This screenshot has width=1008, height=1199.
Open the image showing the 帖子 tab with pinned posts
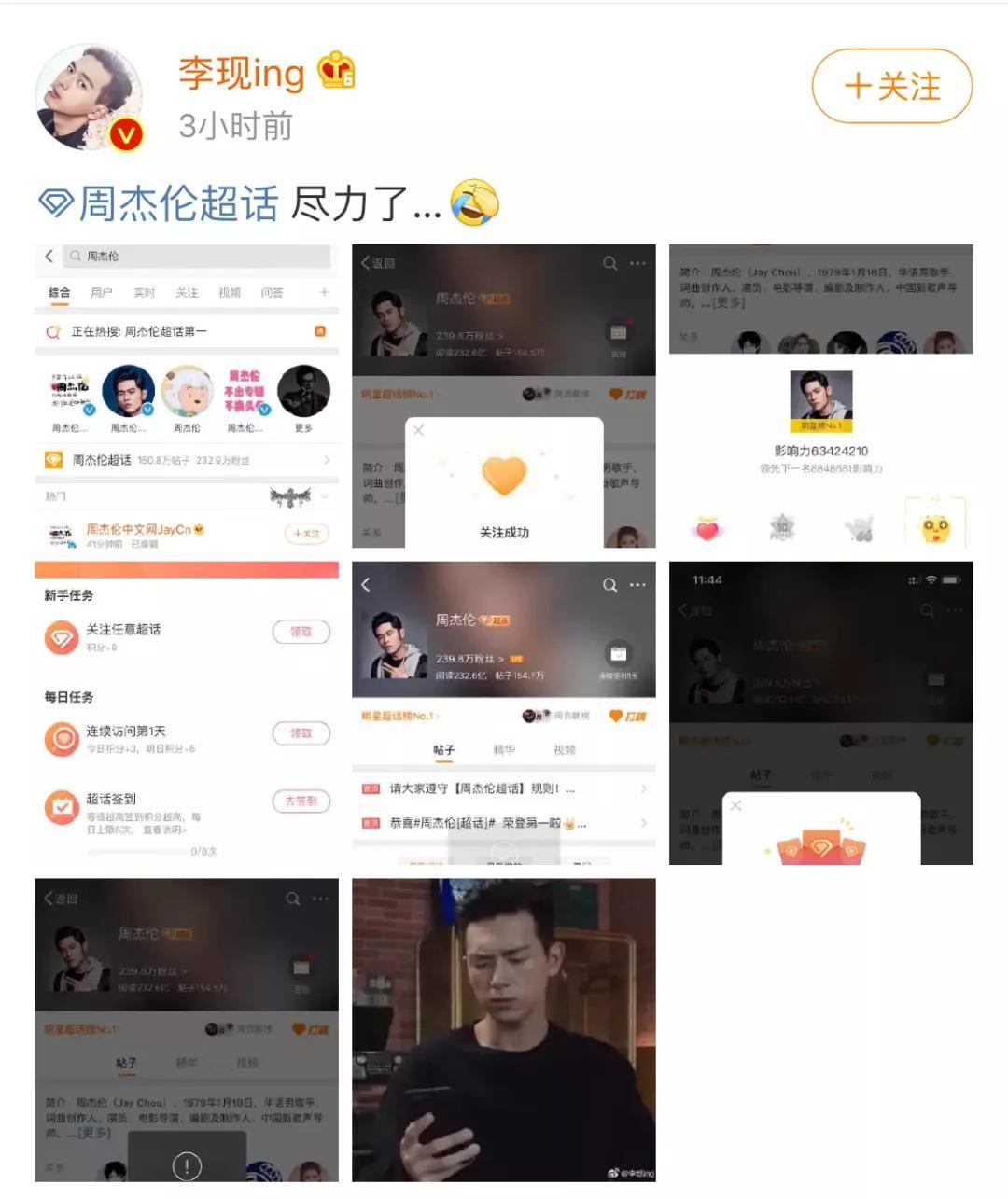click(504, 713)
